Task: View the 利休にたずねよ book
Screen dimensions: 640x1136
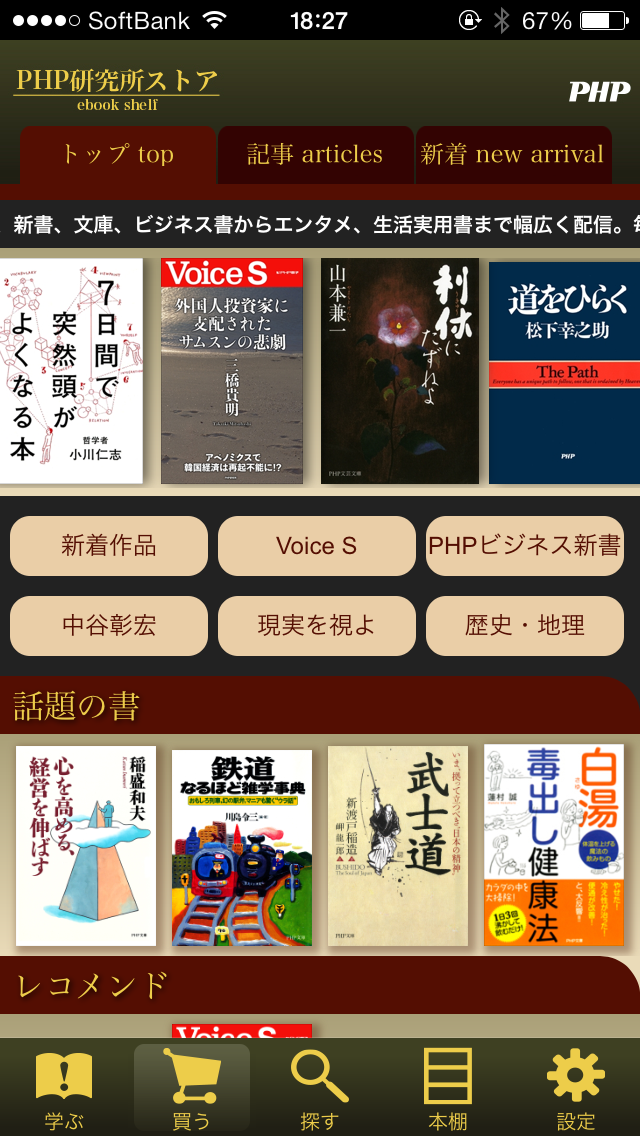Action: tap(400, 371)
